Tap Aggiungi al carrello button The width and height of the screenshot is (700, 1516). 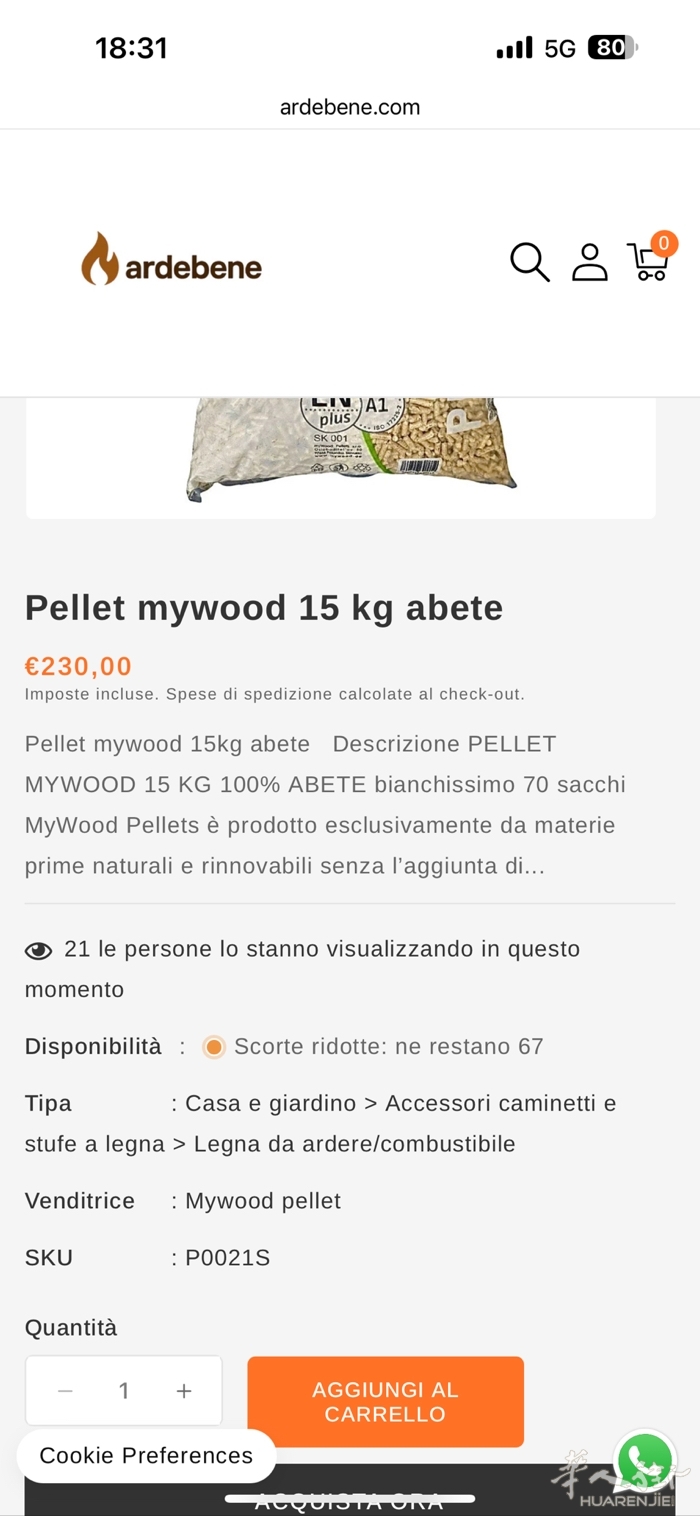(385, 1401)
